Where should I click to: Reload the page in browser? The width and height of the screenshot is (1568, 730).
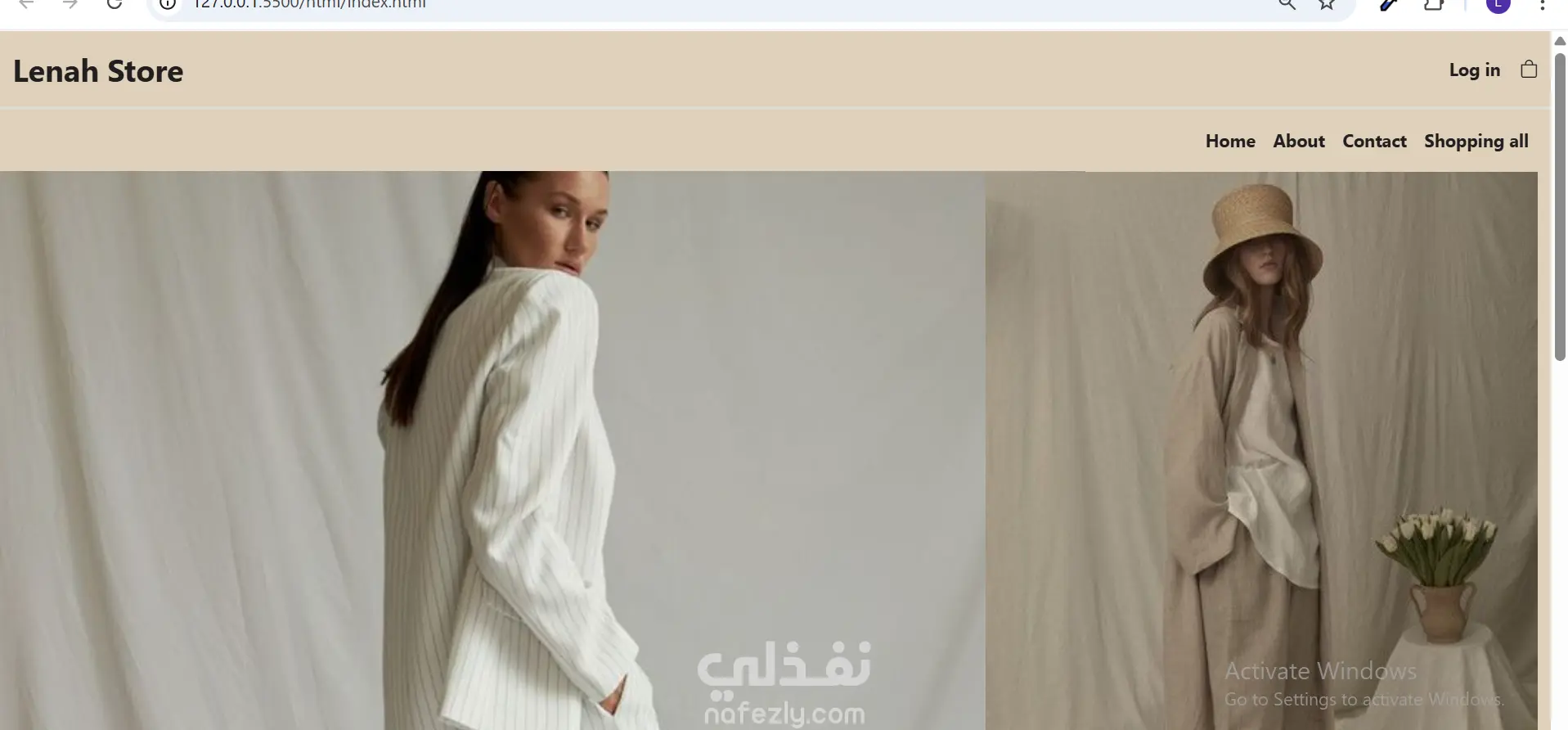click(x=115, y=4)
